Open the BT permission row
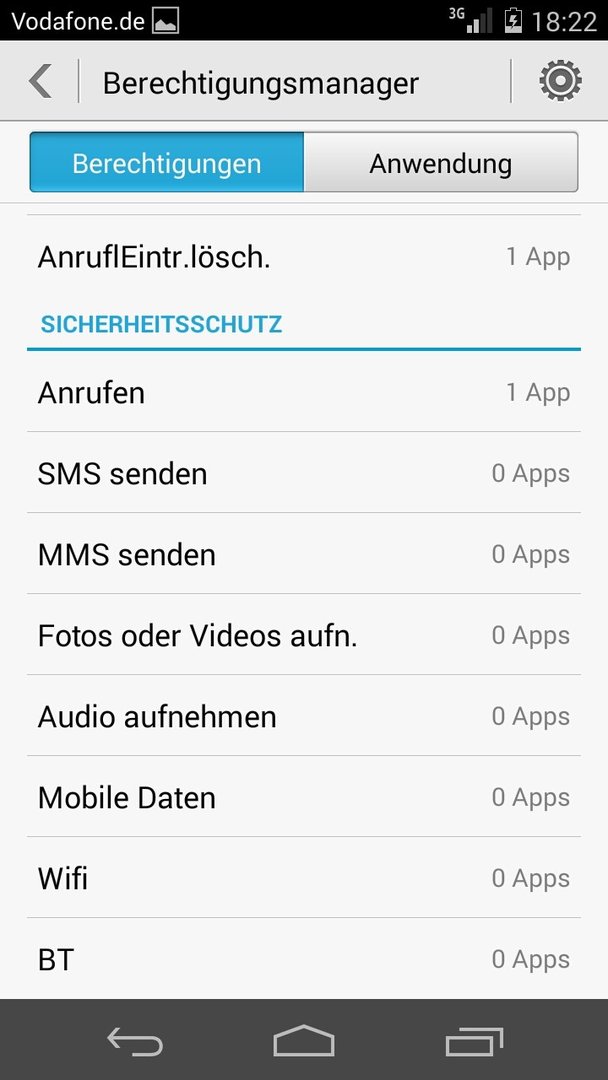This screenshot has height=1080, width=608. [304, 959]
